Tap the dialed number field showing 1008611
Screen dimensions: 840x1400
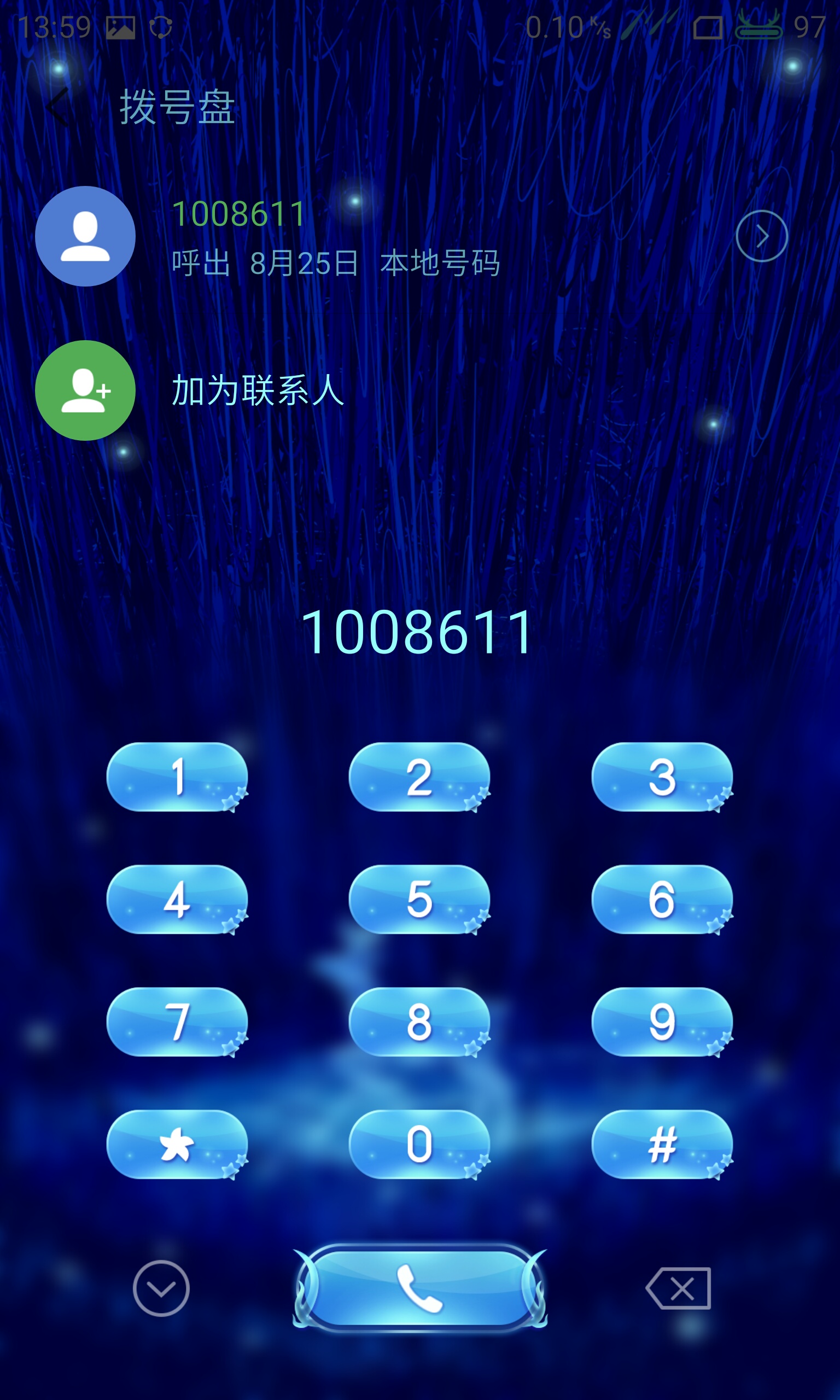[418, 632]
